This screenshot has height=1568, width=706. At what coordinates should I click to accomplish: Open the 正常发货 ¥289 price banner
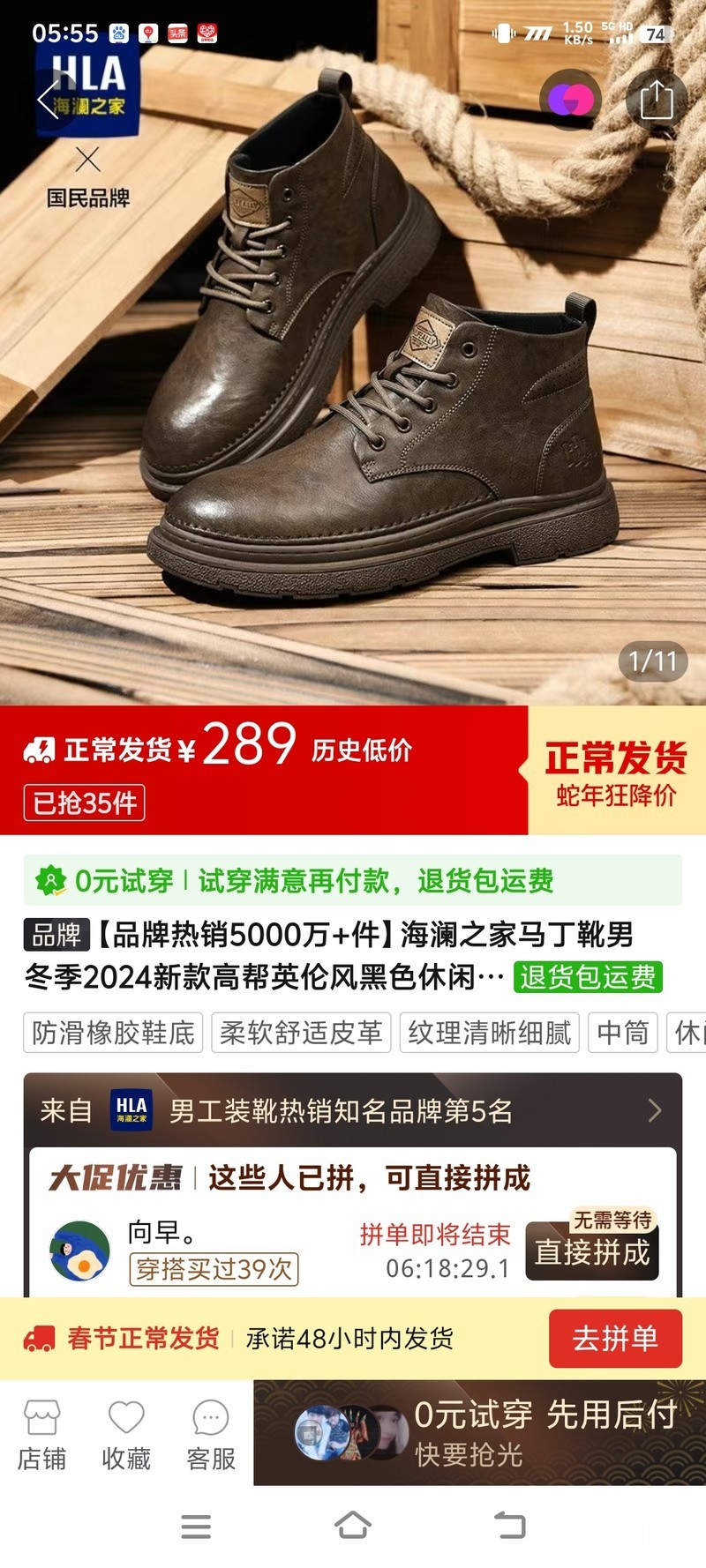265,769
